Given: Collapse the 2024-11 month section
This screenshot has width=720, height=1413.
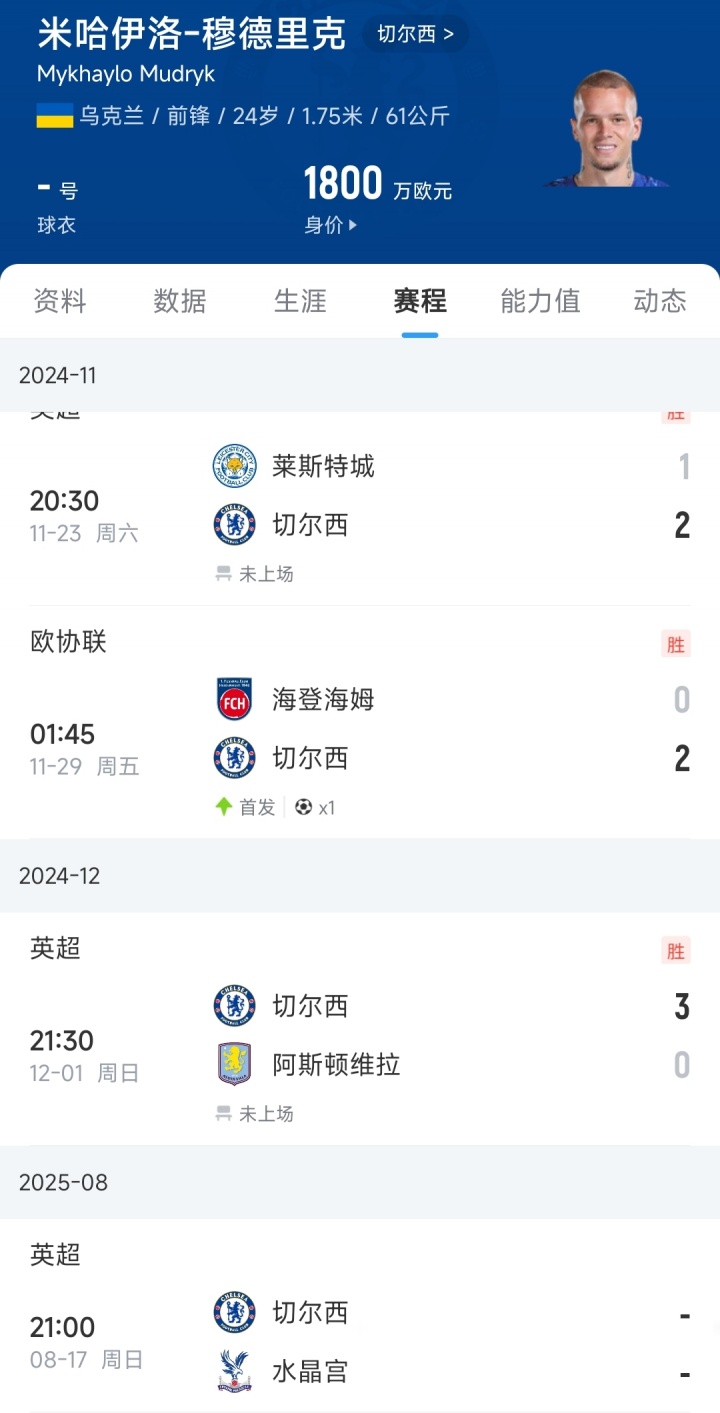Looking at the screenshot, I should (x=60, y=375).
